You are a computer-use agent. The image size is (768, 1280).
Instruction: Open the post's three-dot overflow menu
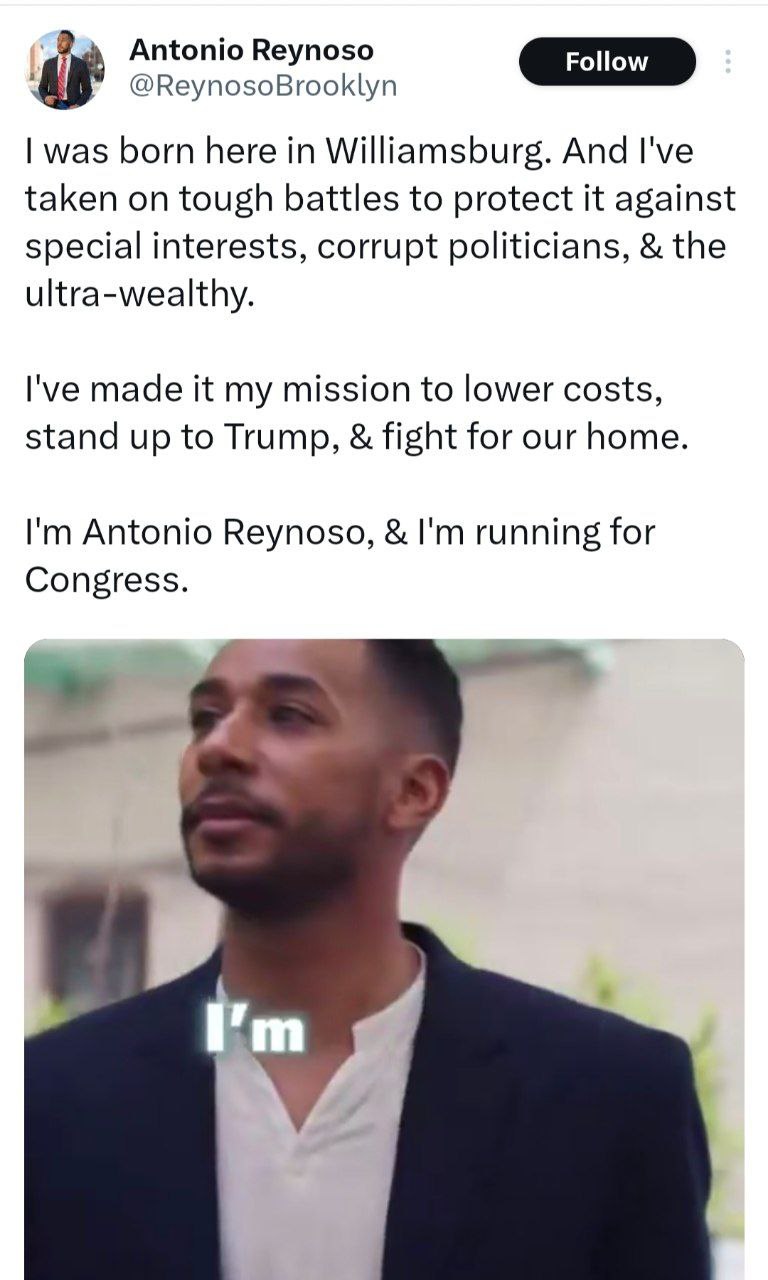728,62
